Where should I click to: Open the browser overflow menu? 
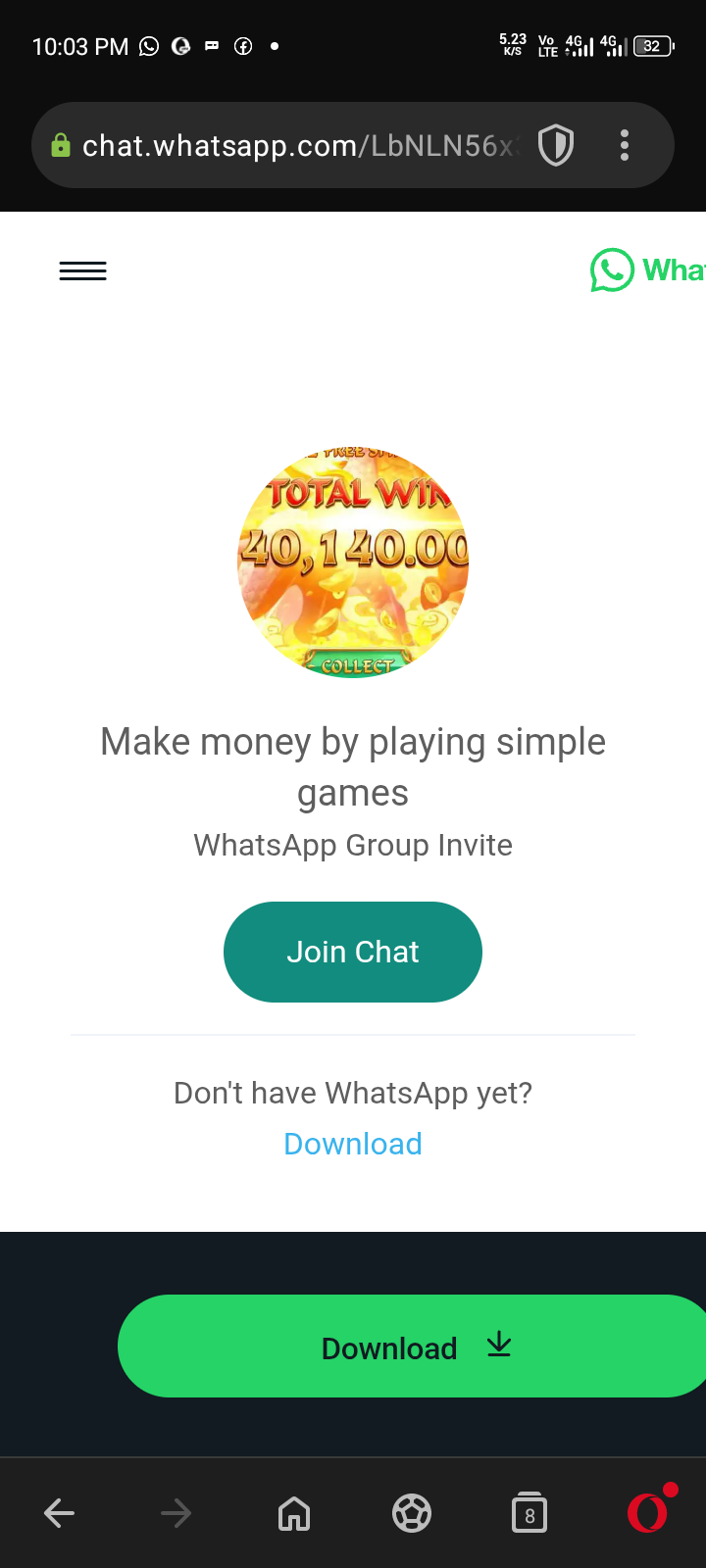625,146
